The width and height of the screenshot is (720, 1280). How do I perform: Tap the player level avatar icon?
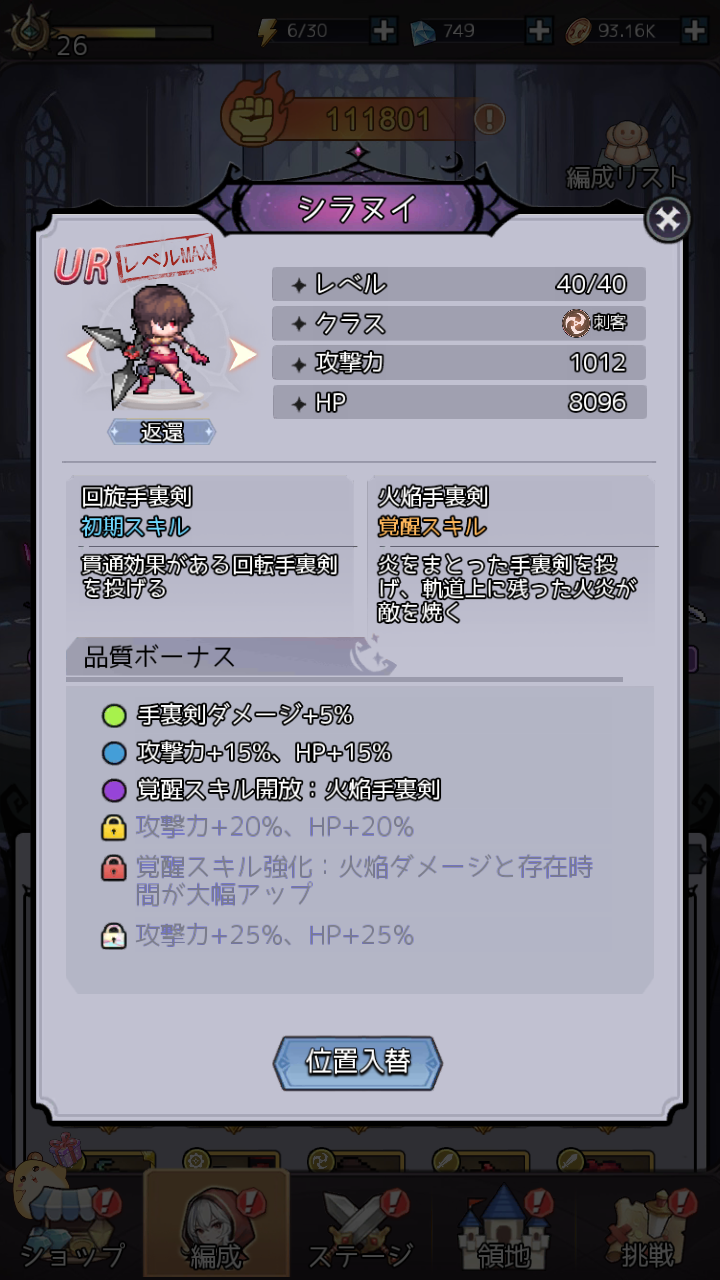point(28,28)
